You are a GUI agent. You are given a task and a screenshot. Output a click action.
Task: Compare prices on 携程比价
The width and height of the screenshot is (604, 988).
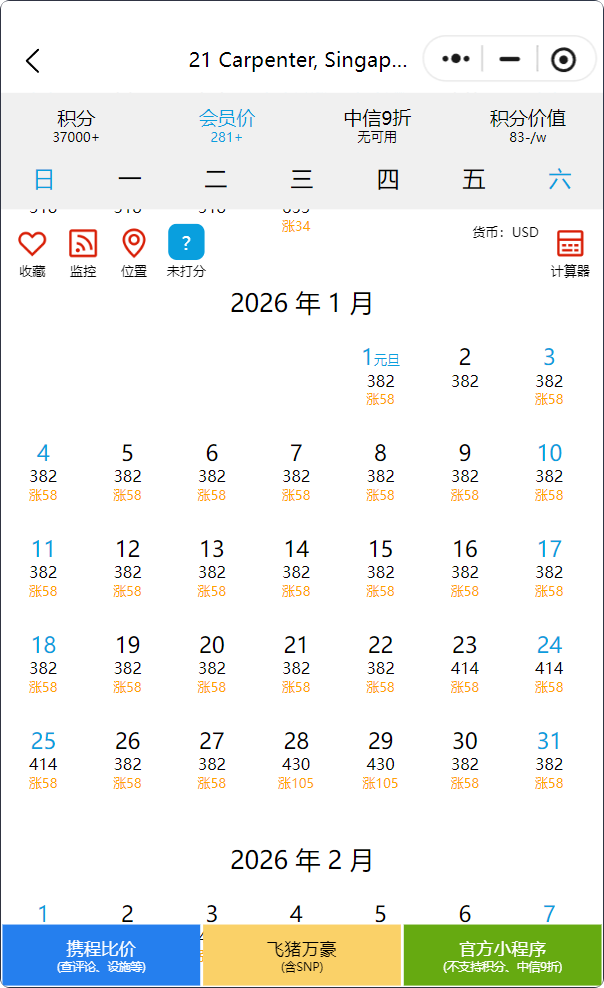pos(101,955)
